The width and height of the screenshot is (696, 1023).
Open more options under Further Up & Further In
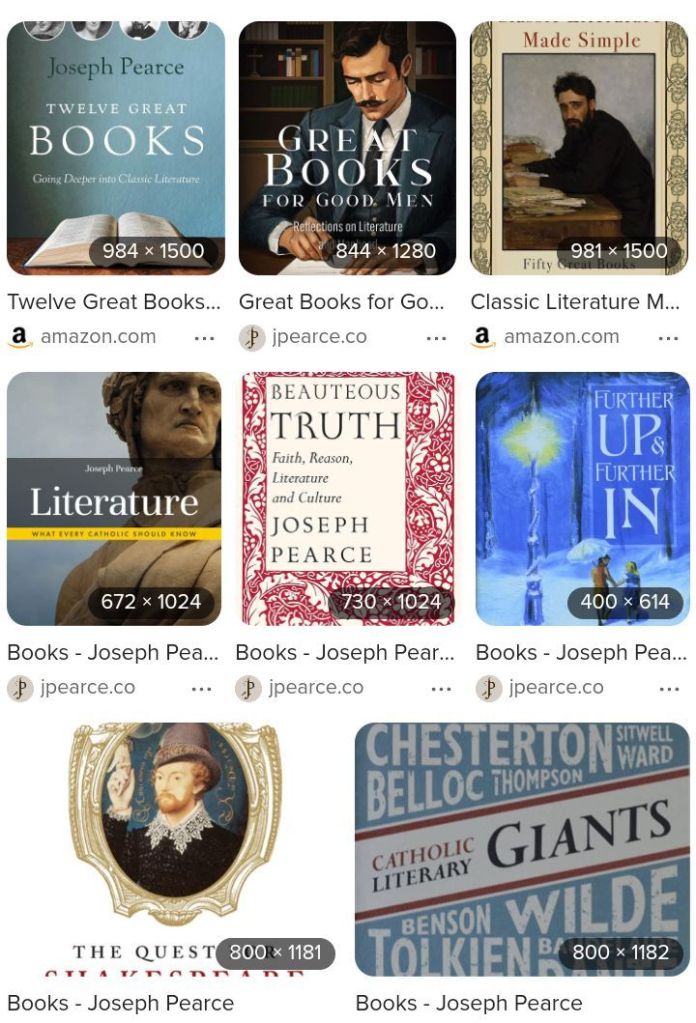(669, 689)
